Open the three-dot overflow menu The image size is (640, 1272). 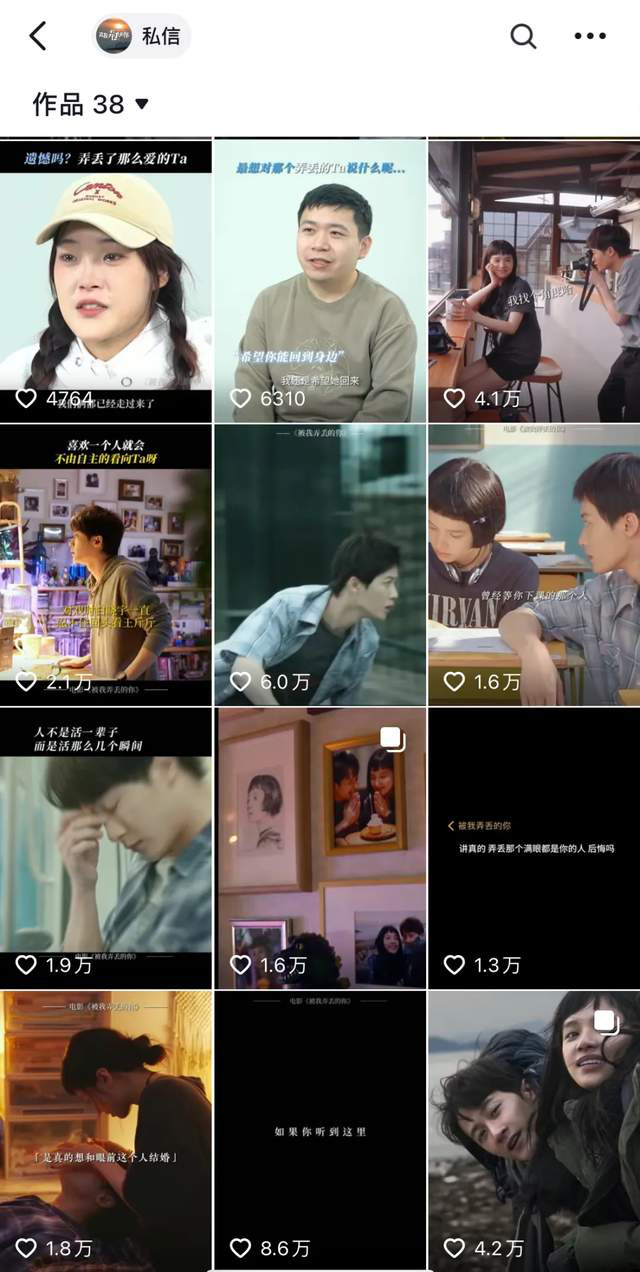(x=590, y=36)
